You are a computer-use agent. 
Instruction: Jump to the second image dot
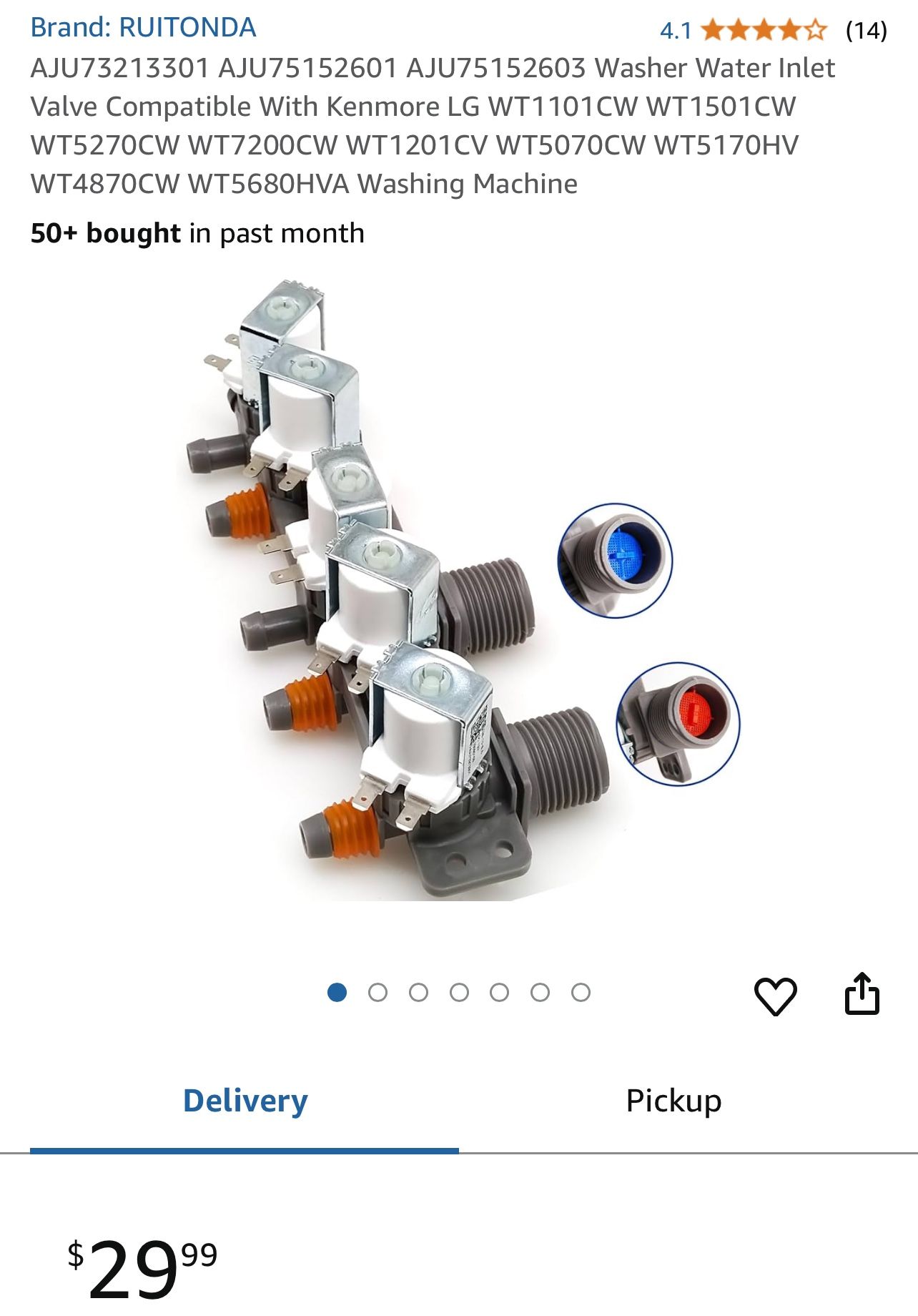tap(377, 993)
